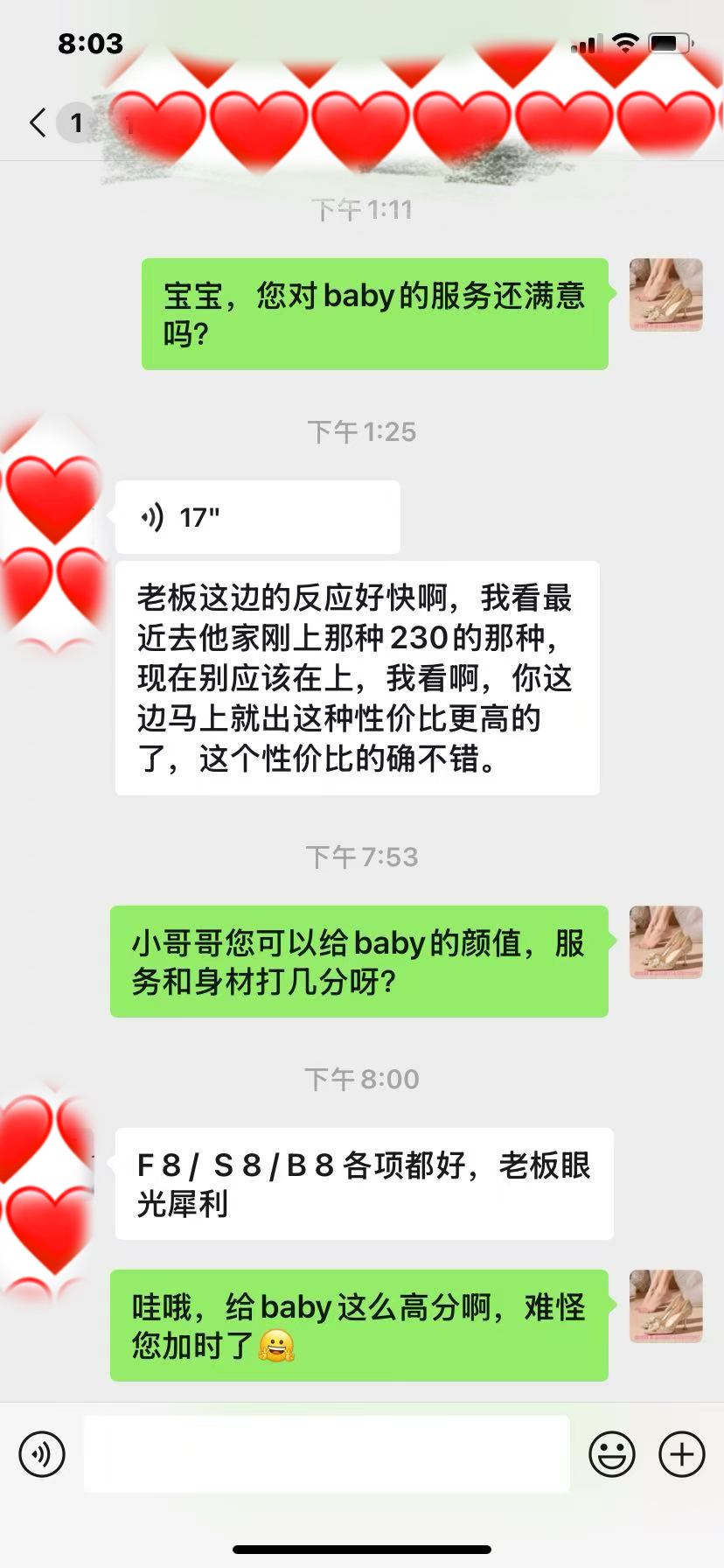724x1568 pixels.
Task: Go back to the chat list
Action: (38, 122)
